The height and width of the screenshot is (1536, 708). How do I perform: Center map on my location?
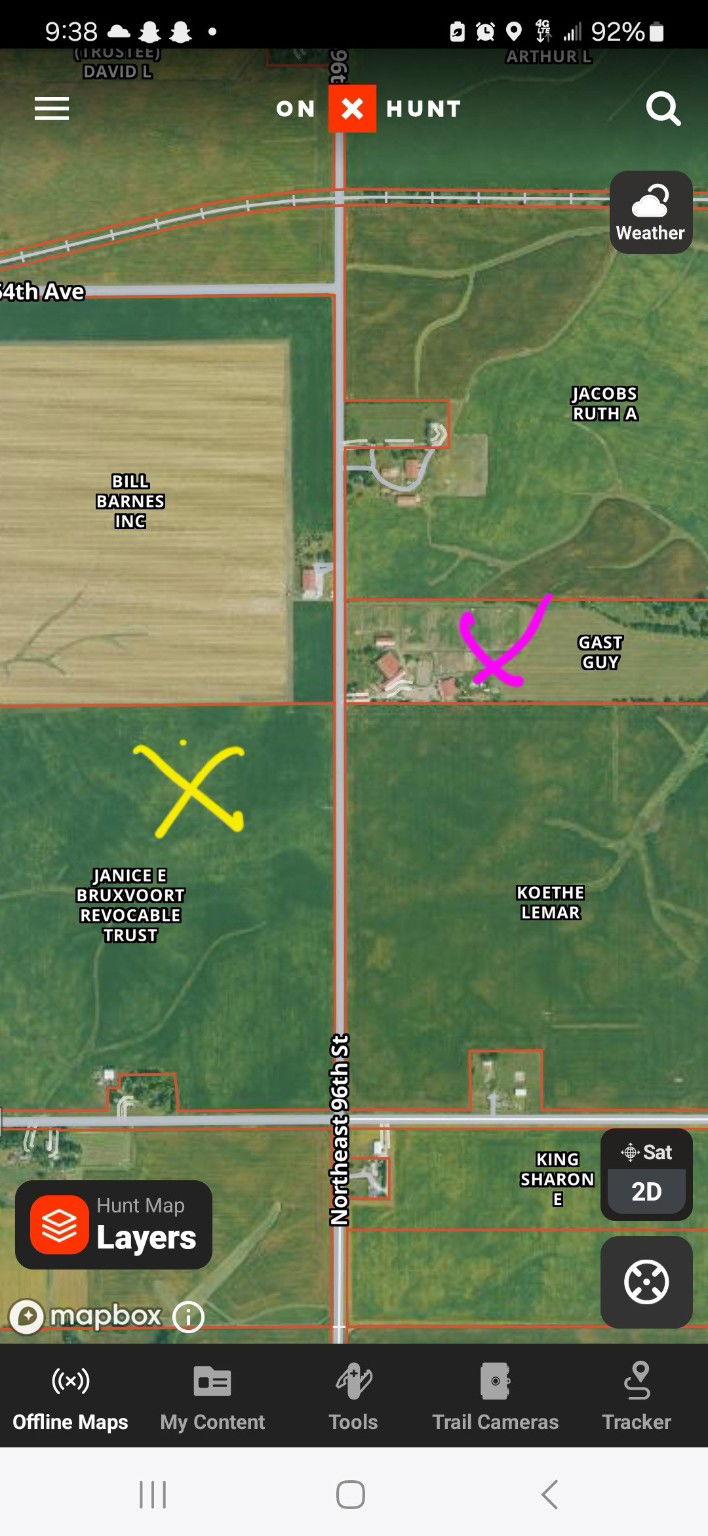pyautogui.click(x=646, y=1282)
